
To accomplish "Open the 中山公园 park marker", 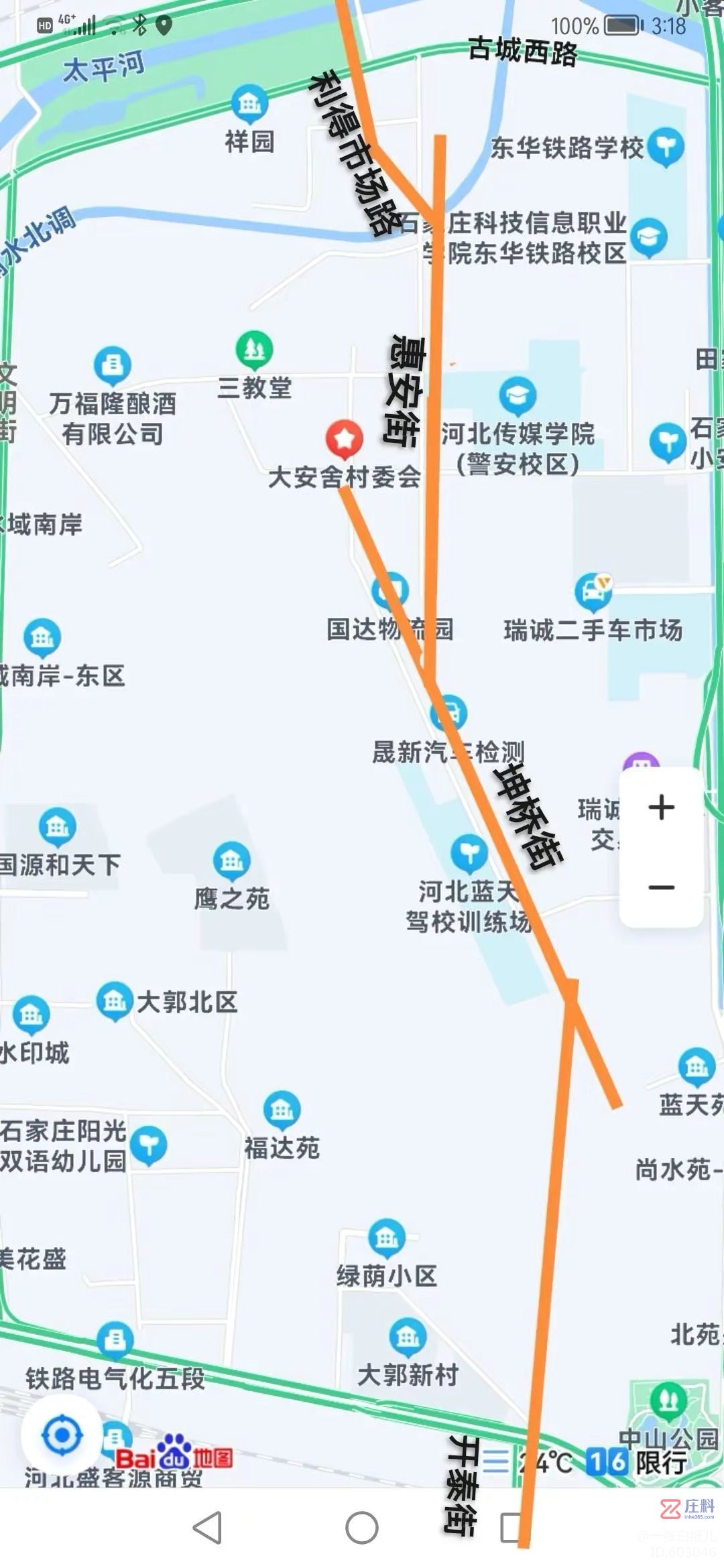I will [668, 1400].
